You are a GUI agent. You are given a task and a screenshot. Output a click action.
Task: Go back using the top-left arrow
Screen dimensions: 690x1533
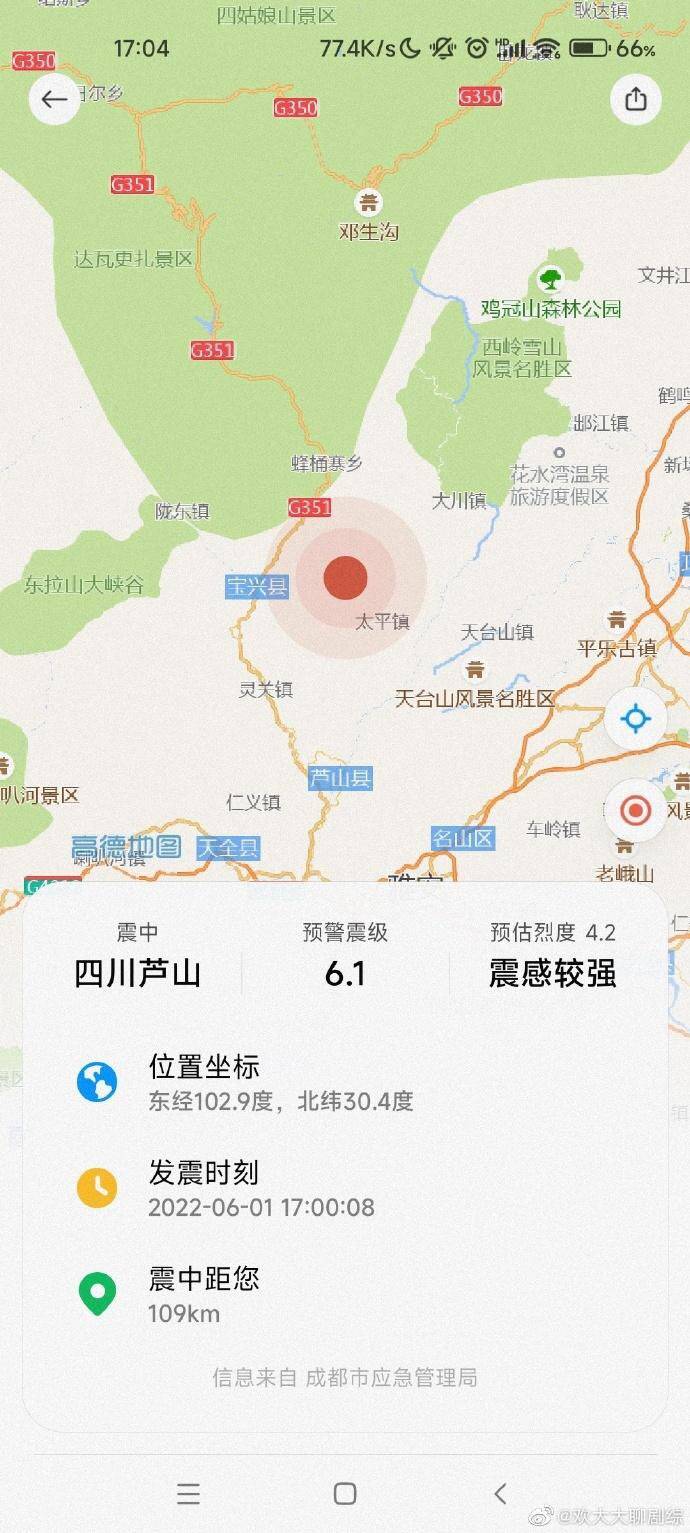coord(54,99)
